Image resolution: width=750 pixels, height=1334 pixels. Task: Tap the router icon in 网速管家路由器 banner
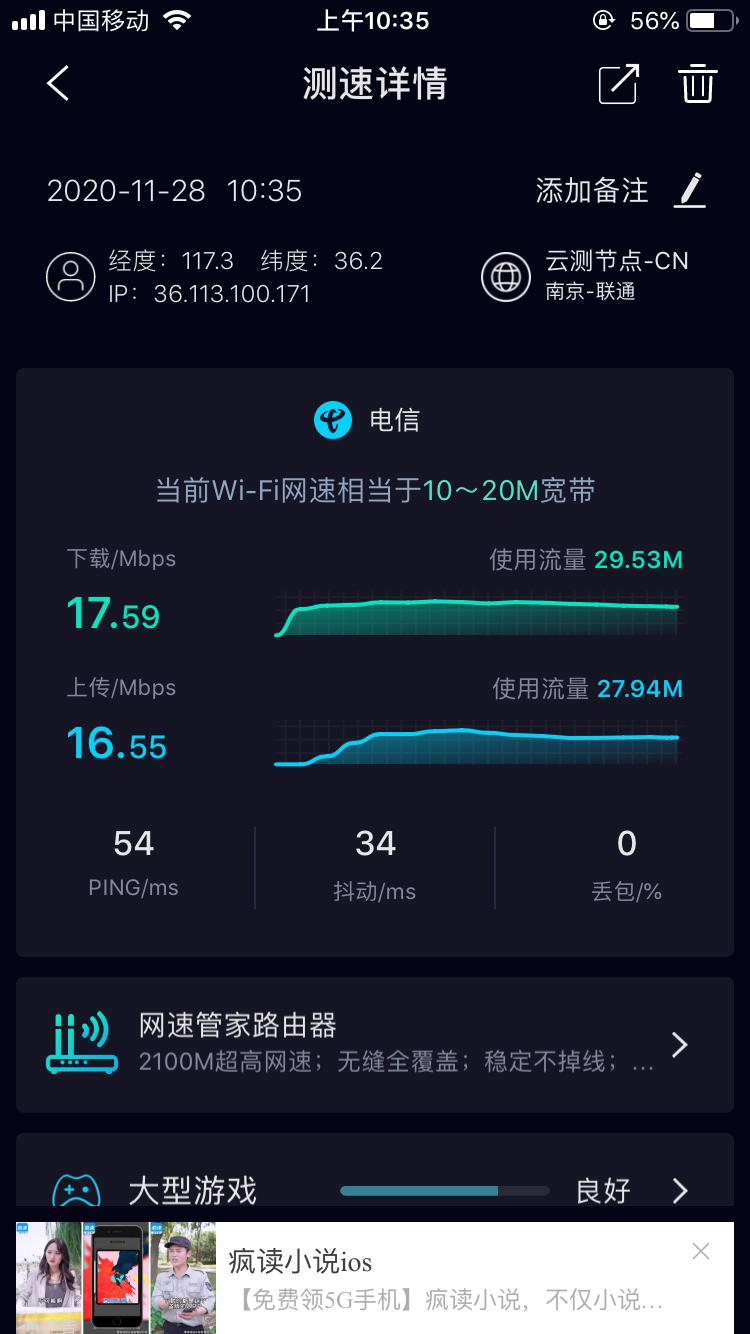[x=82, y=1043]
